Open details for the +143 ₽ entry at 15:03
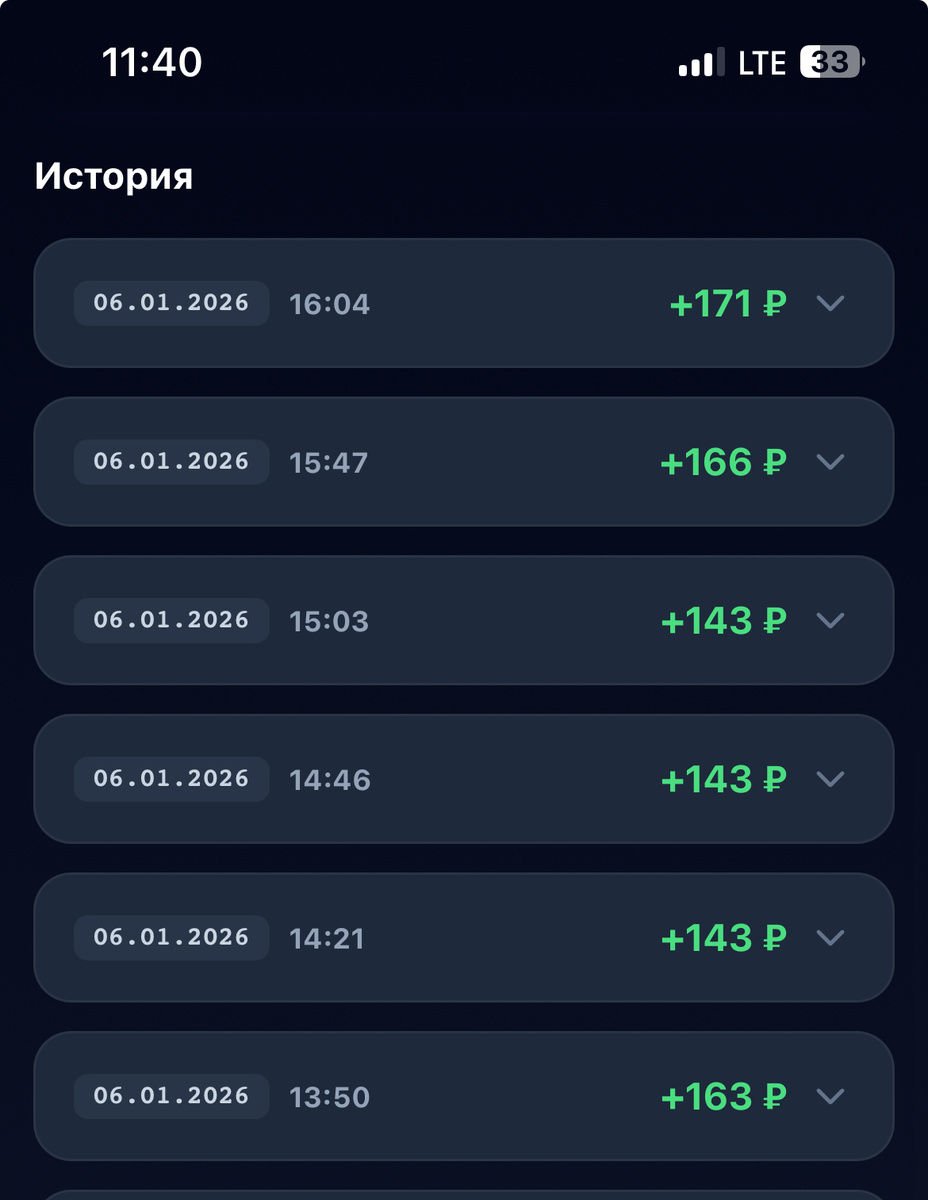Image resolution: width=928 pixels, height=1200 pixels. (x=830, y=620)
